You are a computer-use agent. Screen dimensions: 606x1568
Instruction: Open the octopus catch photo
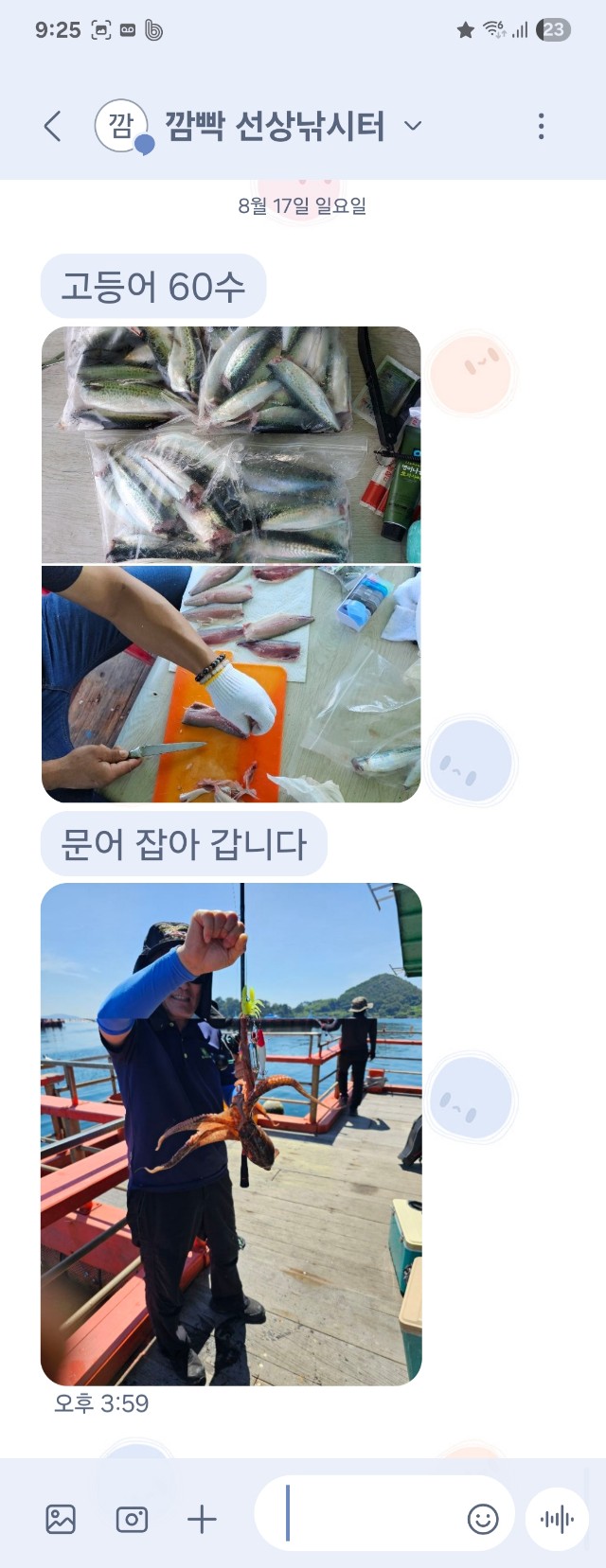[230, 1134]
